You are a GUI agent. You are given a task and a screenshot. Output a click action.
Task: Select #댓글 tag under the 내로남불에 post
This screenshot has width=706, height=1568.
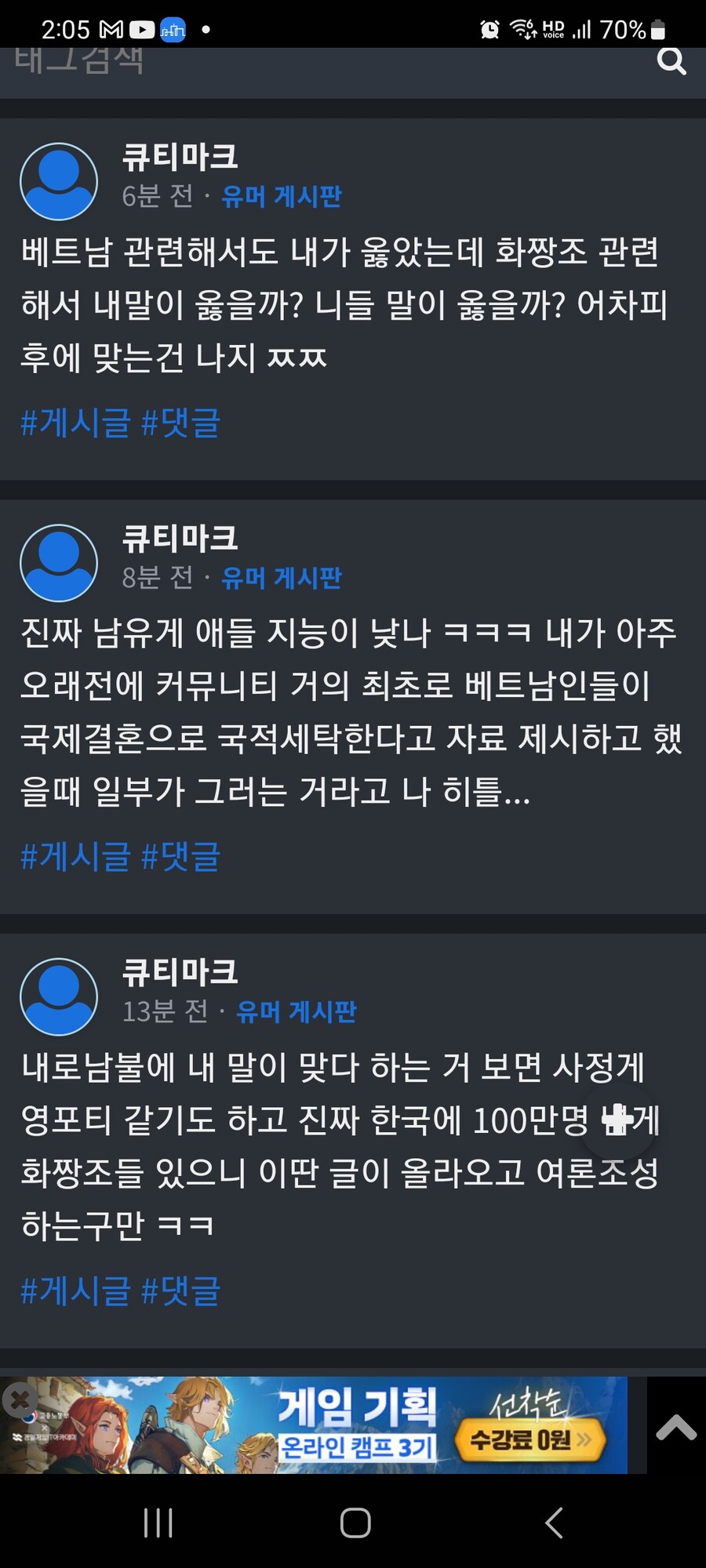180,1290
